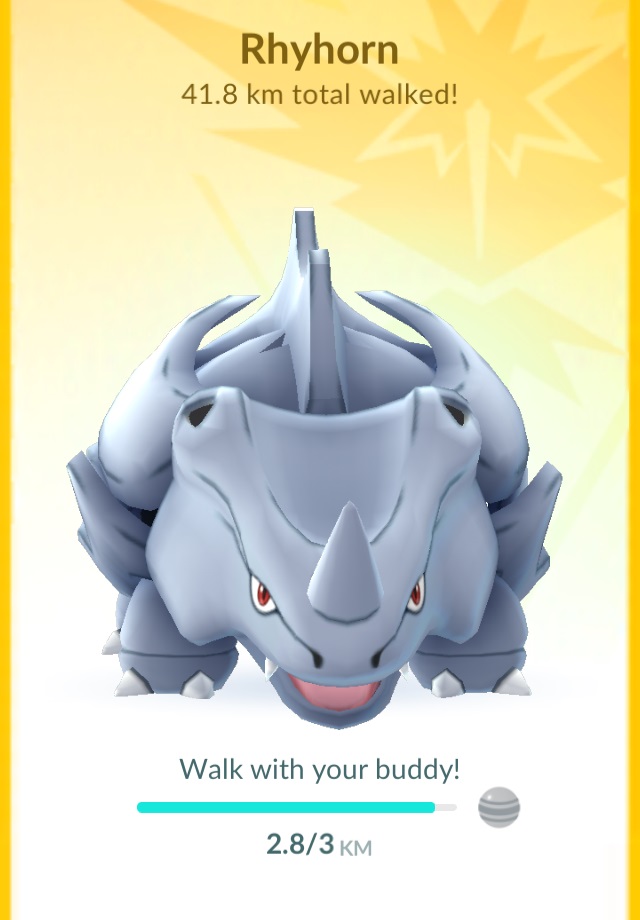Tap the Rhyhorn buddy model

pos(318,500)
